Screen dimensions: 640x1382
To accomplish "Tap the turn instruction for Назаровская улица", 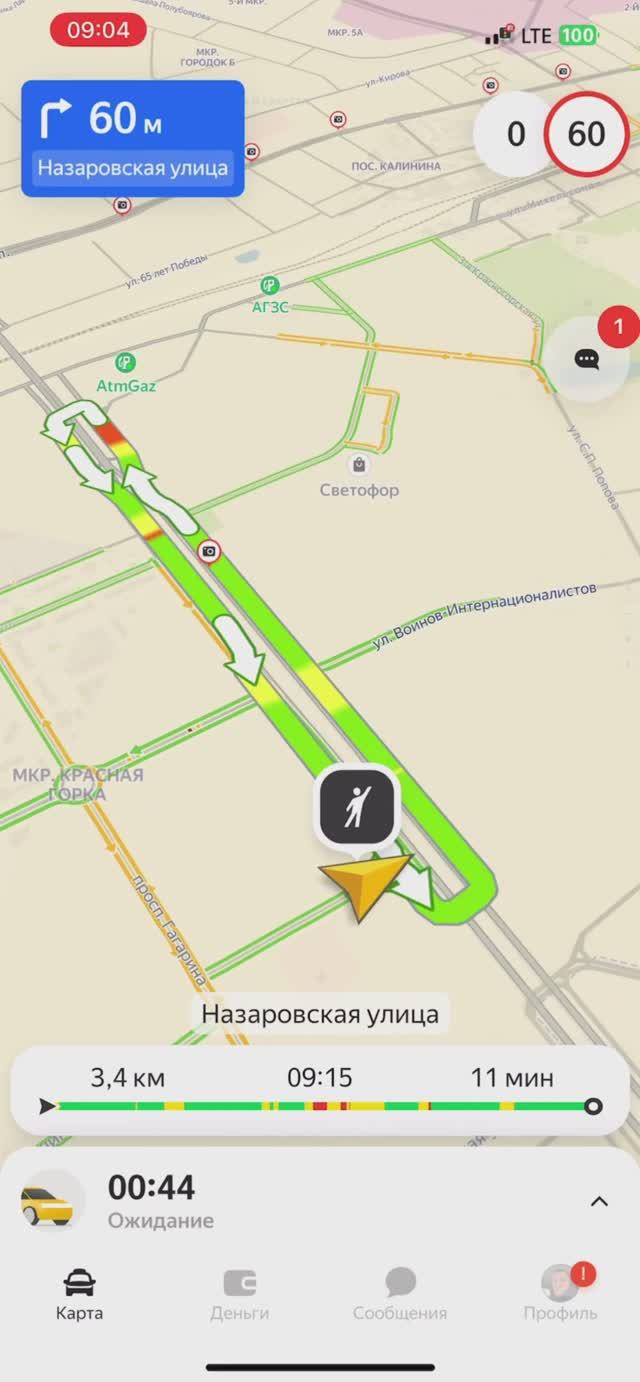I will coord(133,138).
